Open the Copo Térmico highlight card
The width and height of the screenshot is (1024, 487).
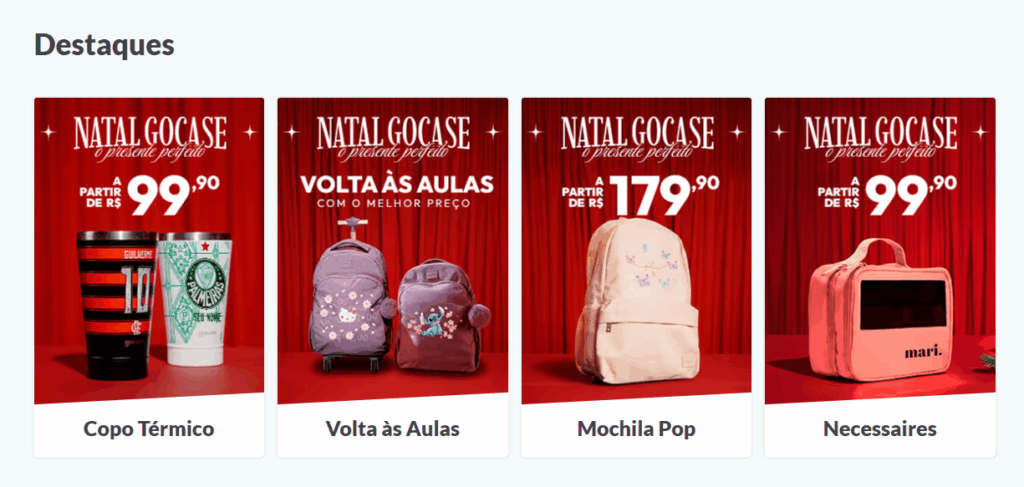(149, 276)
